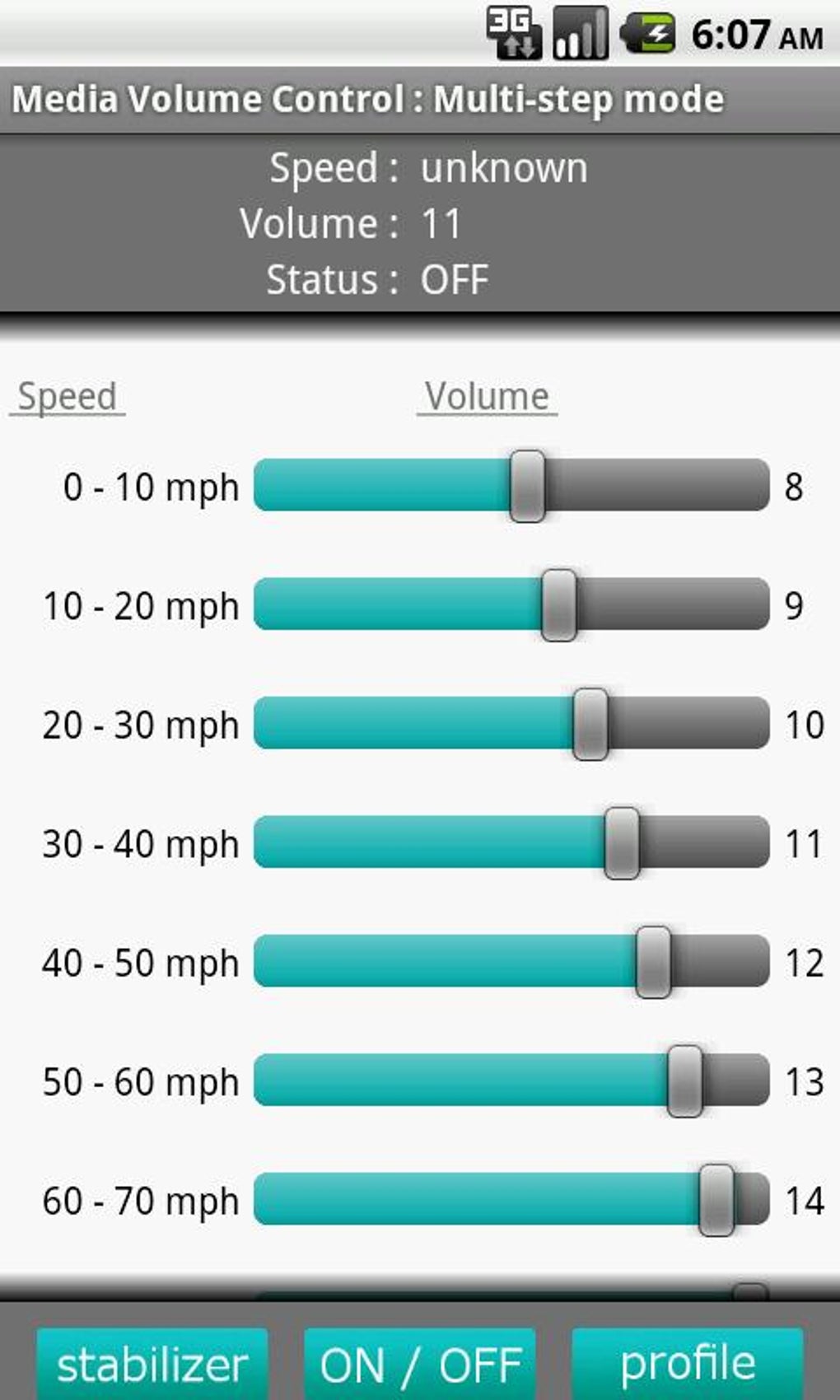This screenshot has width=840, height=1400.
Task: Click the slider handle for 60 - 70 mph
Action: (718, 1200)
